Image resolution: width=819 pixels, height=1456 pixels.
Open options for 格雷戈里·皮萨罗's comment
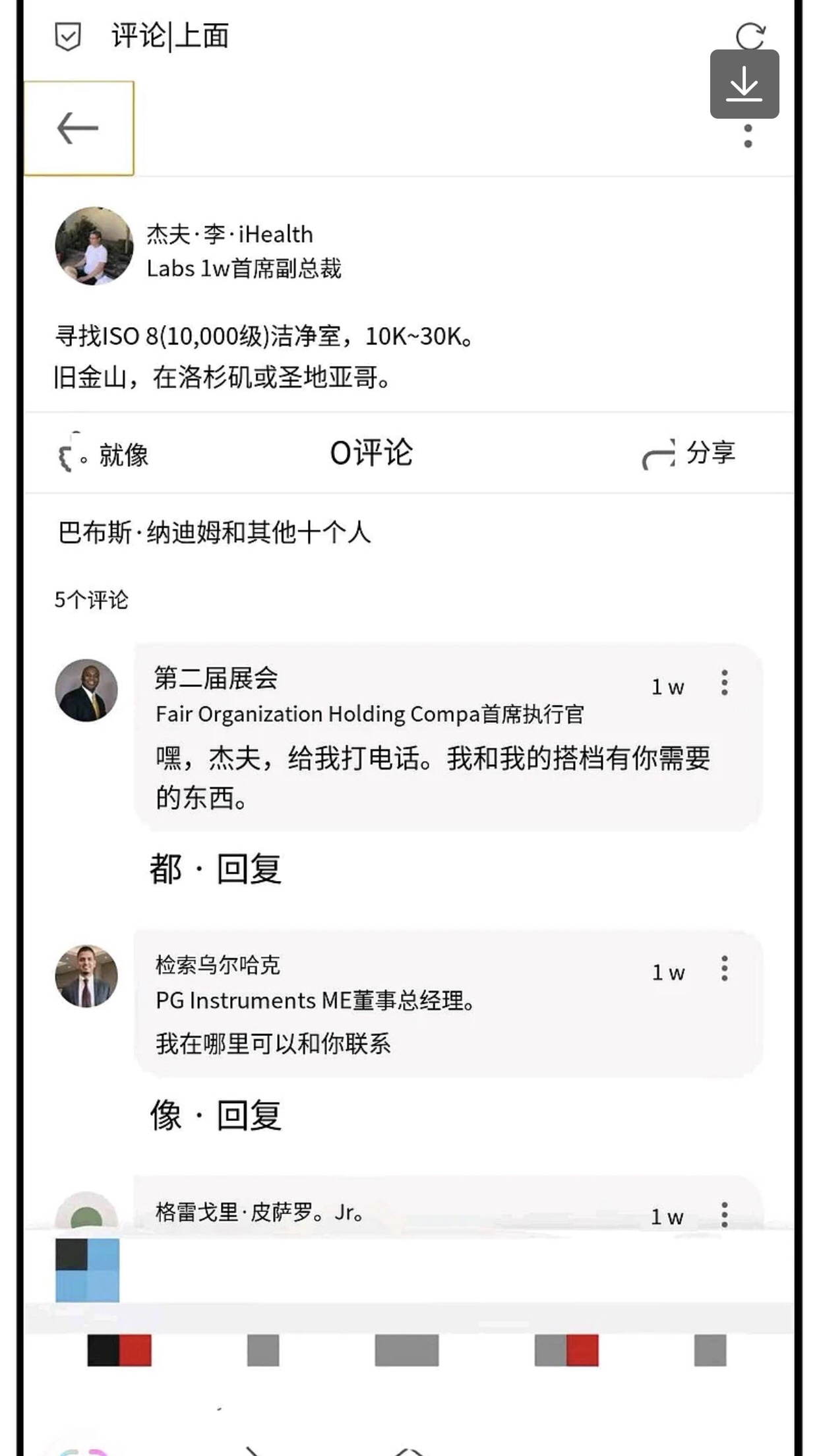725,1215
